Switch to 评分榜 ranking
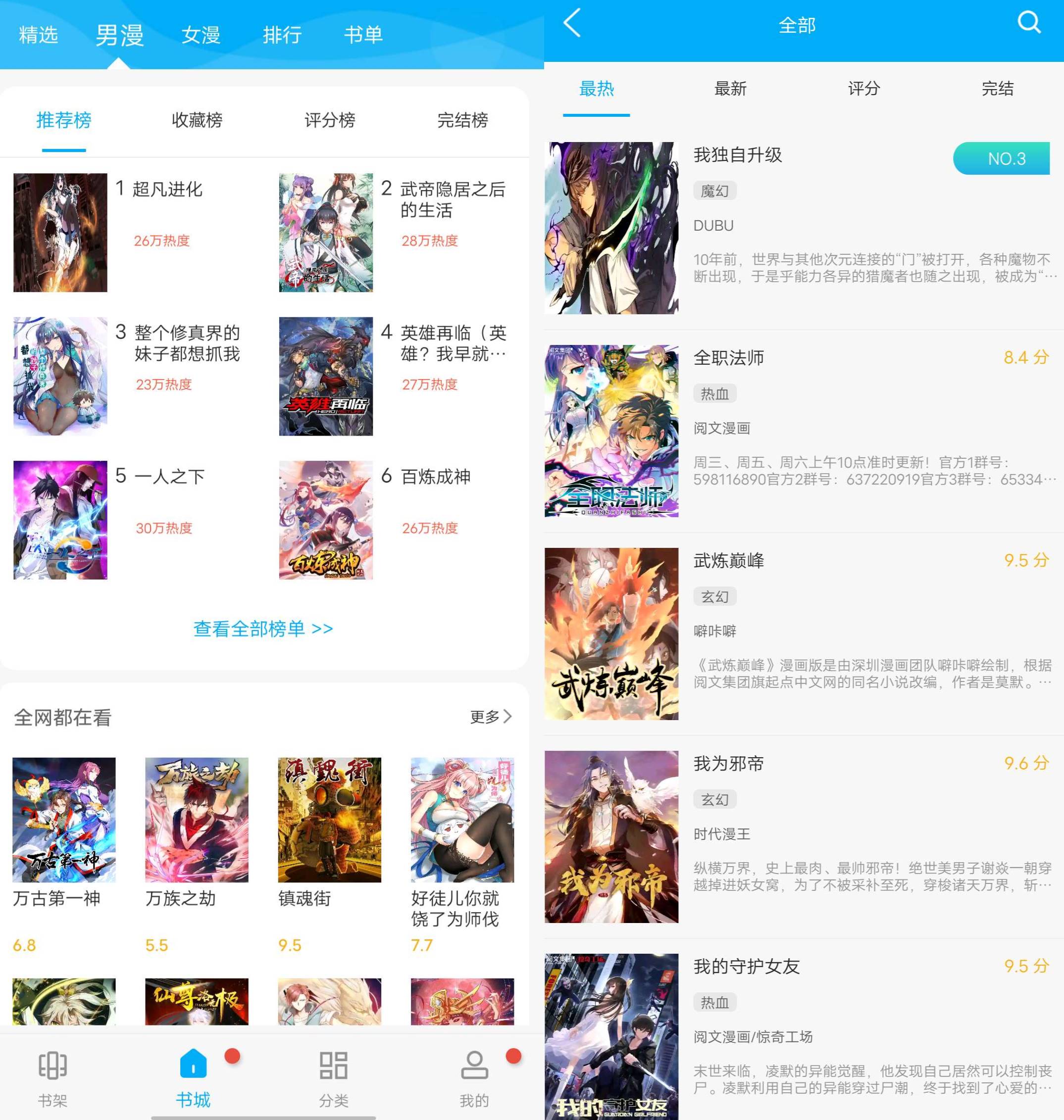The height and width of the screenshot is (1120, 1064). coord(330,120)
